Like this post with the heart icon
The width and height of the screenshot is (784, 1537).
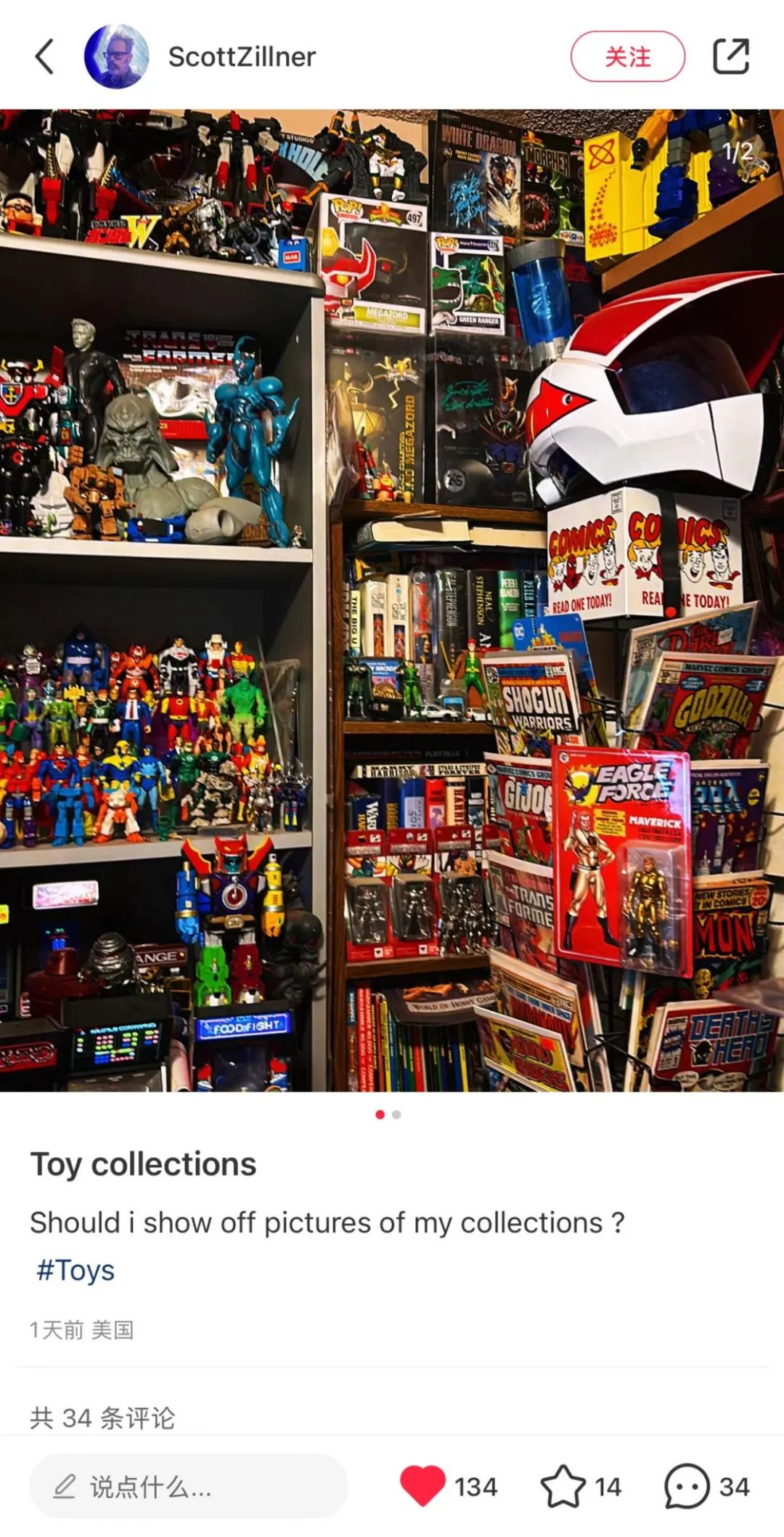tap(422, 1486)
